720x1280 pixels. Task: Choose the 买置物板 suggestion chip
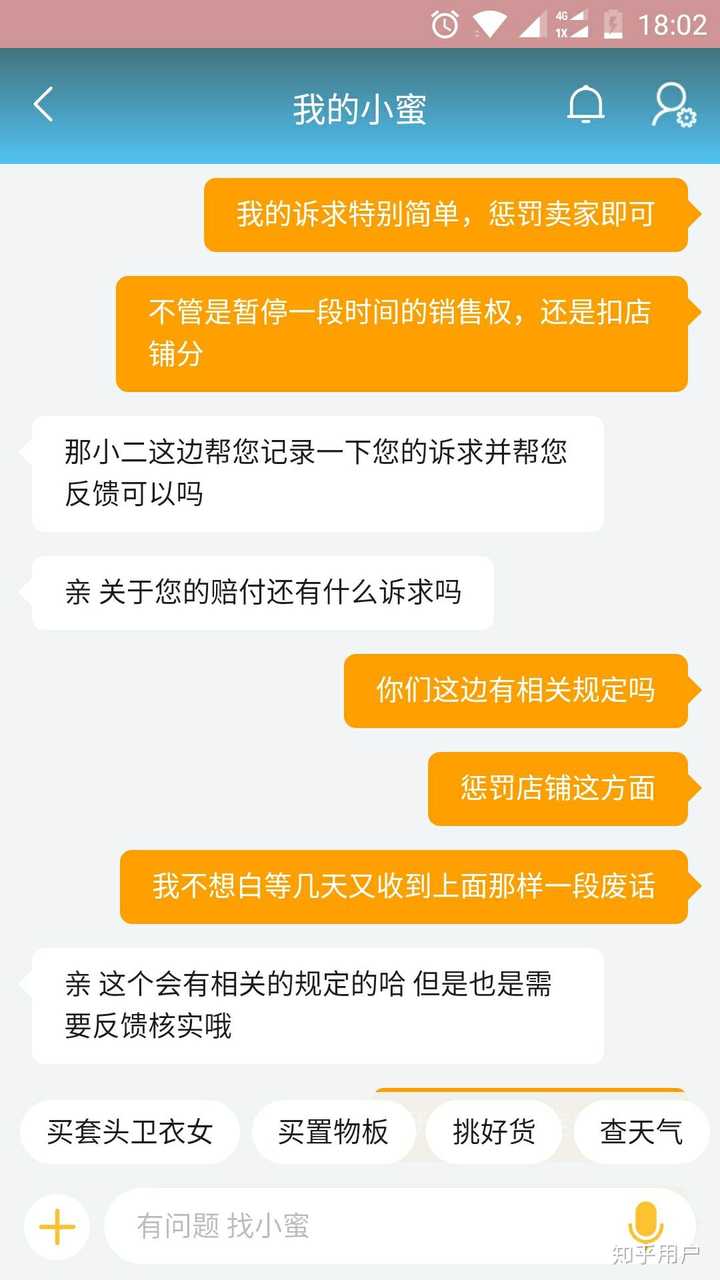(333, 1132)
